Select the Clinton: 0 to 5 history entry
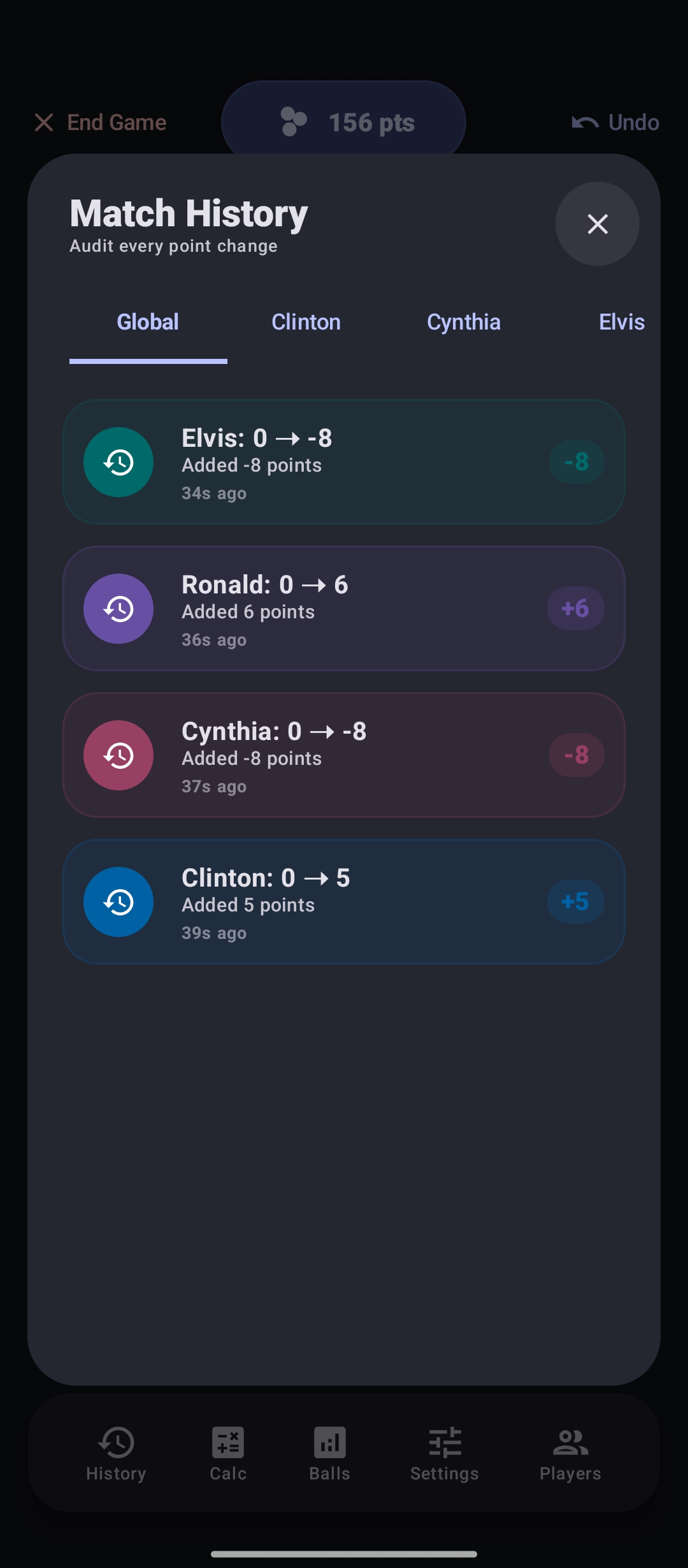 (343, 901)
